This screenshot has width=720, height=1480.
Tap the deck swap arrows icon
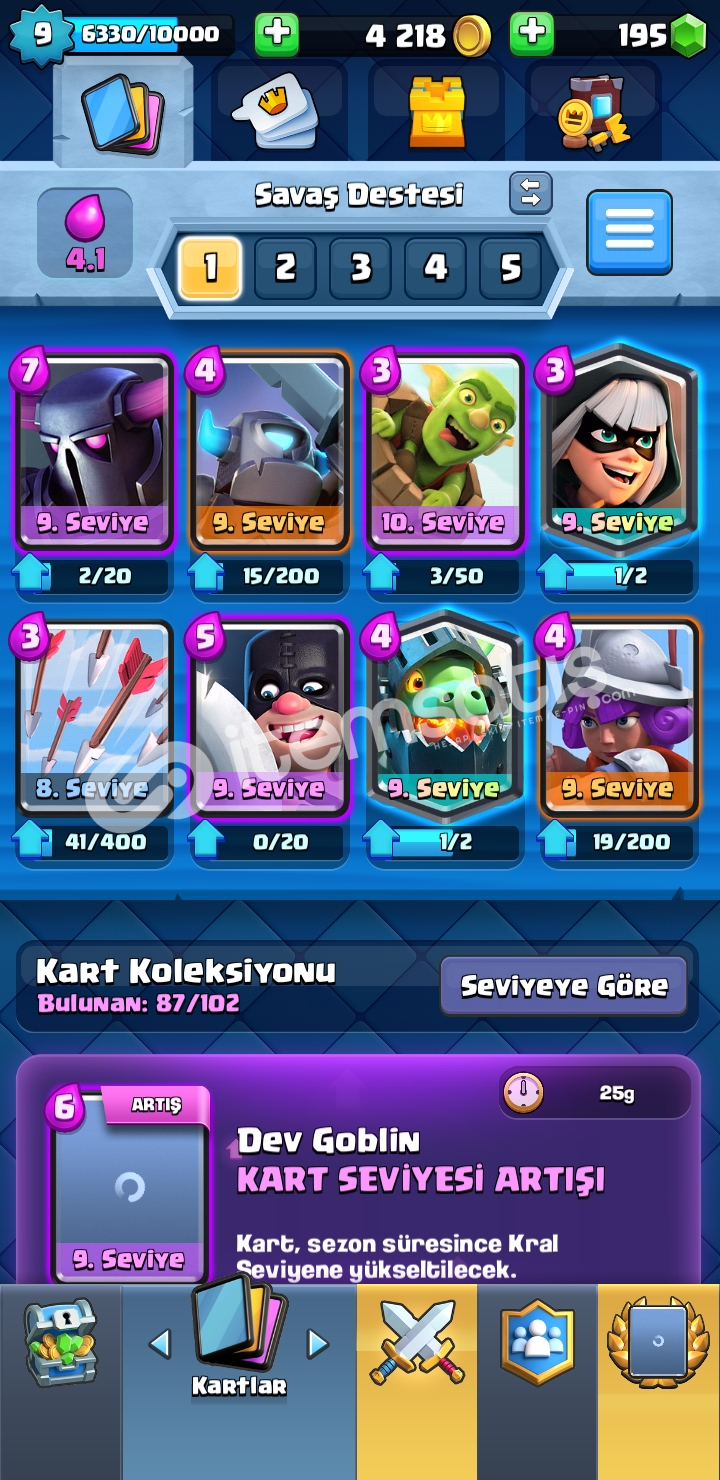(x=531, y=193)
